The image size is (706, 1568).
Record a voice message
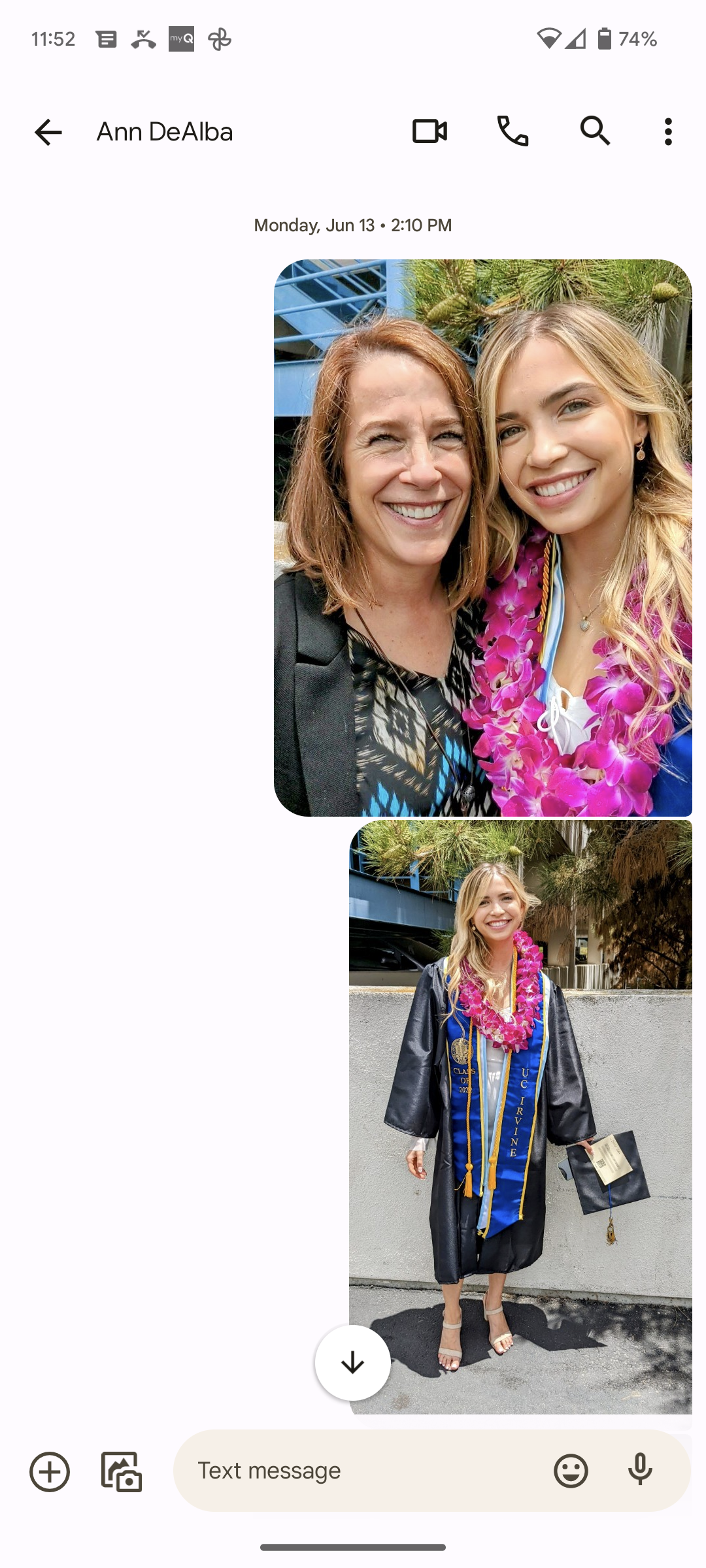[640, 1471]
